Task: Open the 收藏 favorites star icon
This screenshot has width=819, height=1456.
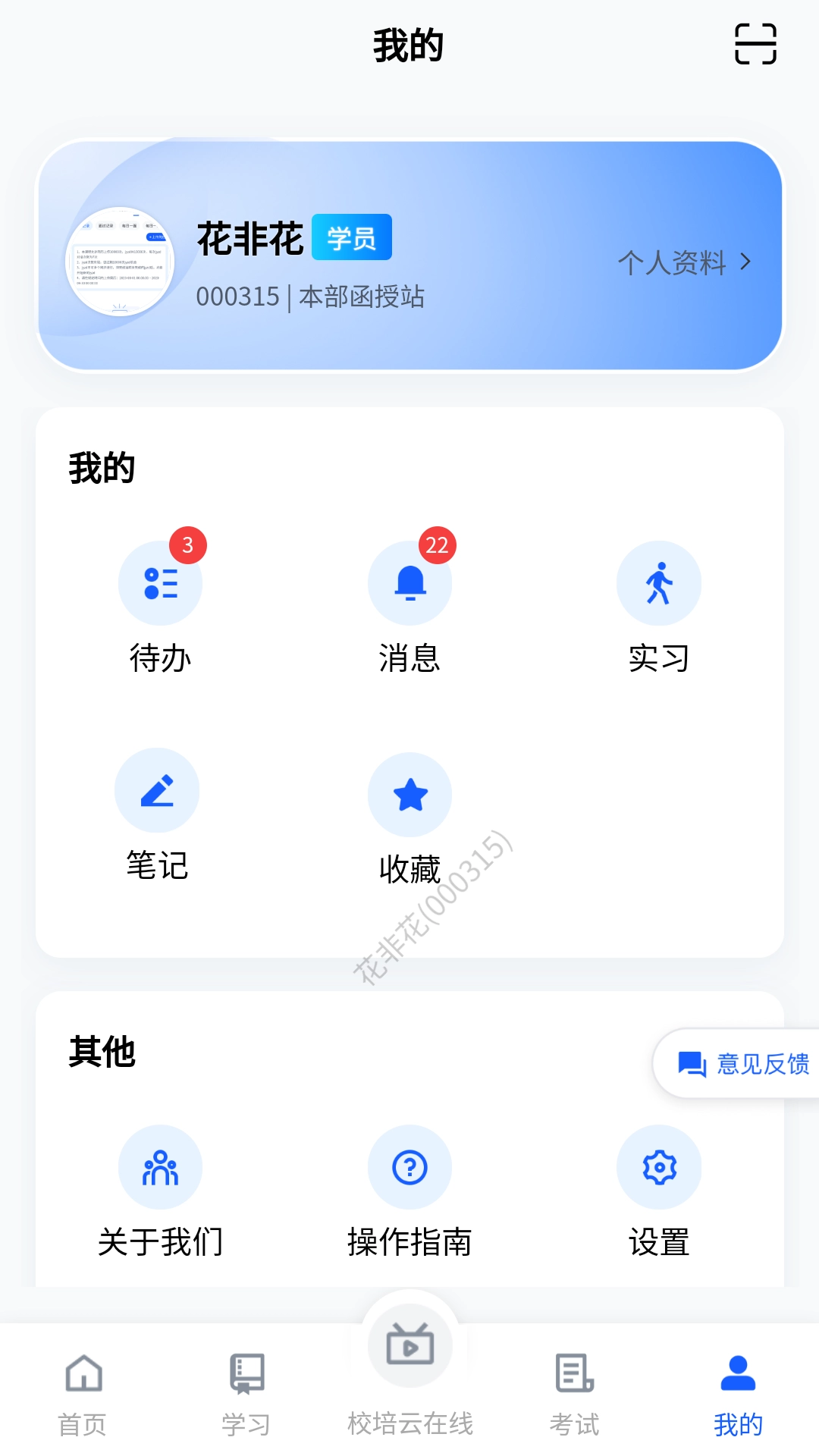Action: coord(409,795)
